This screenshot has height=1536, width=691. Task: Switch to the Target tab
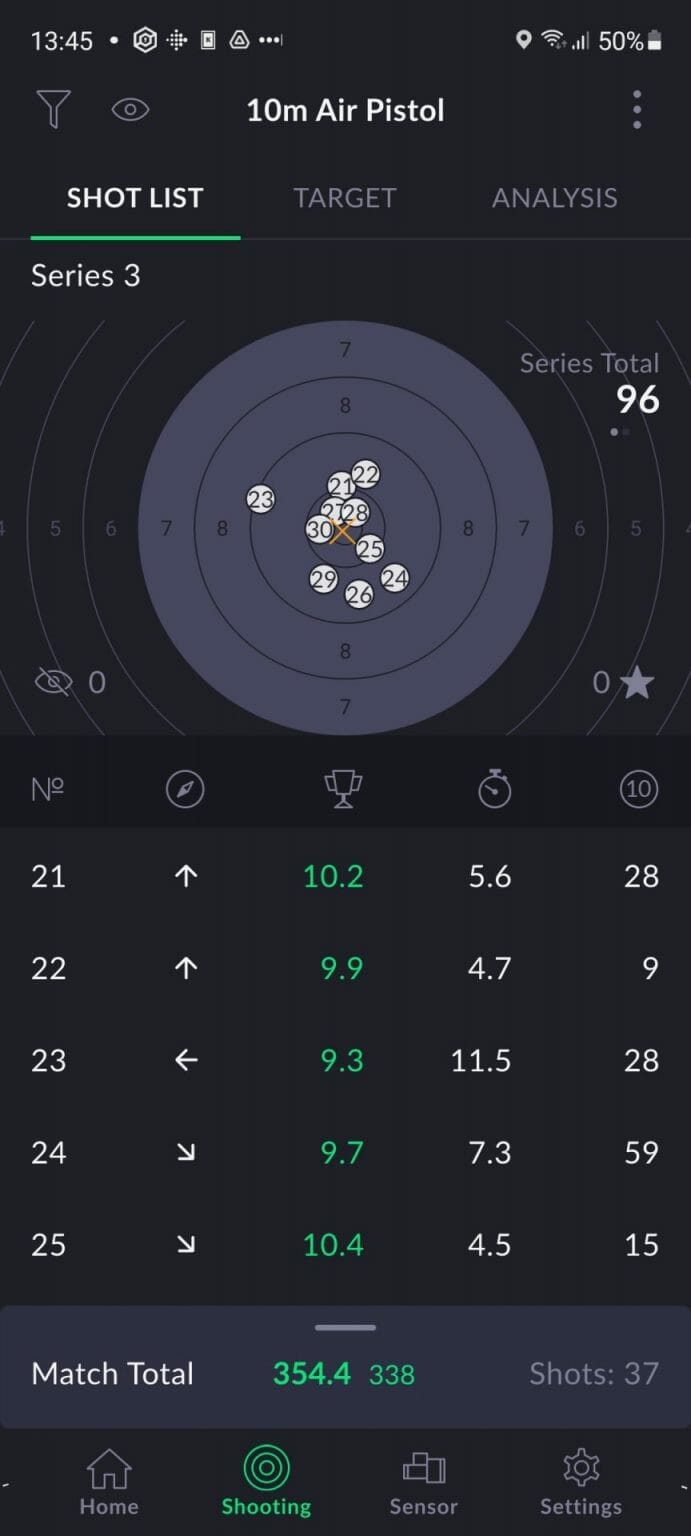[345, 198]
